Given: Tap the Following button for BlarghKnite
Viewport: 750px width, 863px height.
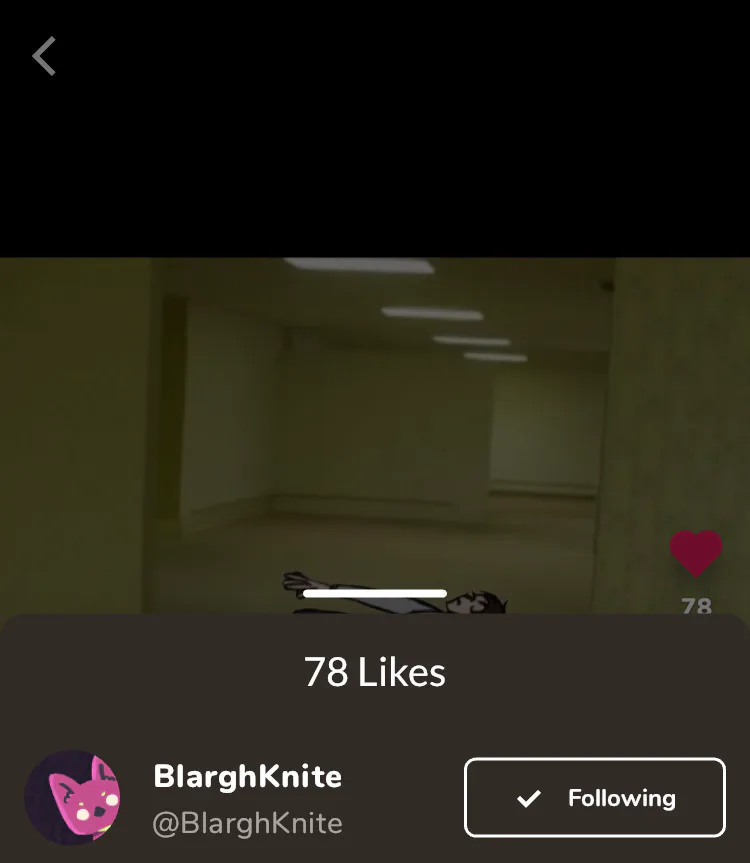Looking at the screenshot, I should [x=594, y=797].
